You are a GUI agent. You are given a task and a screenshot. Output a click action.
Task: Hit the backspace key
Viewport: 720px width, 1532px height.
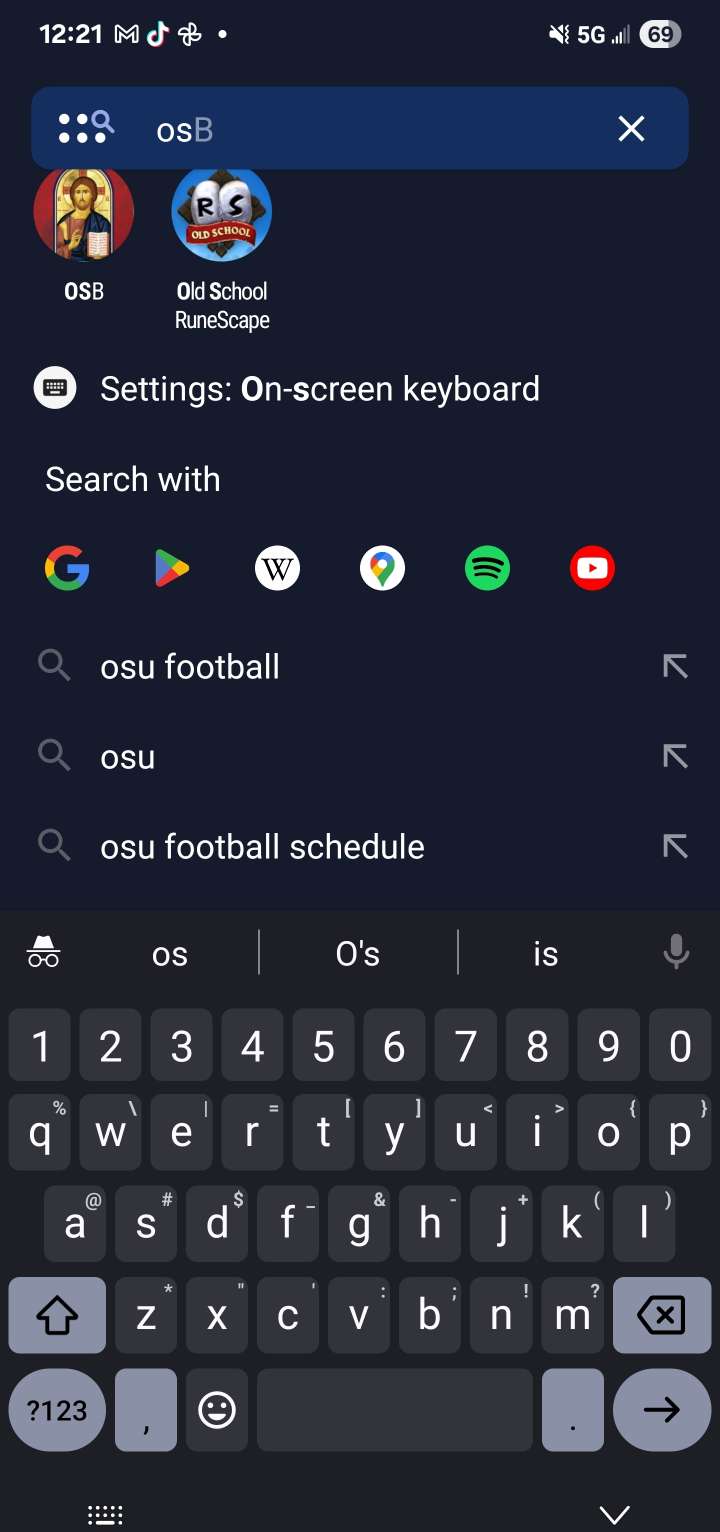coord(661,1315)
